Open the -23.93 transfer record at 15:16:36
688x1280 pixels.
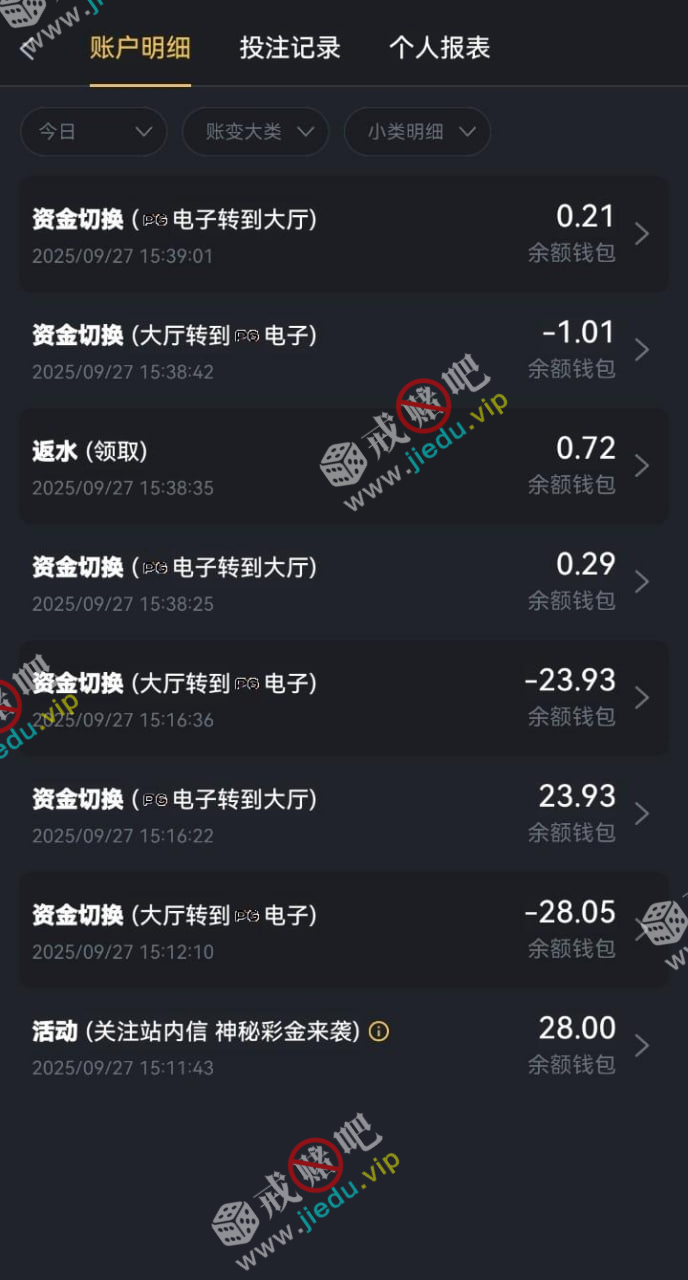pos(344,698)
